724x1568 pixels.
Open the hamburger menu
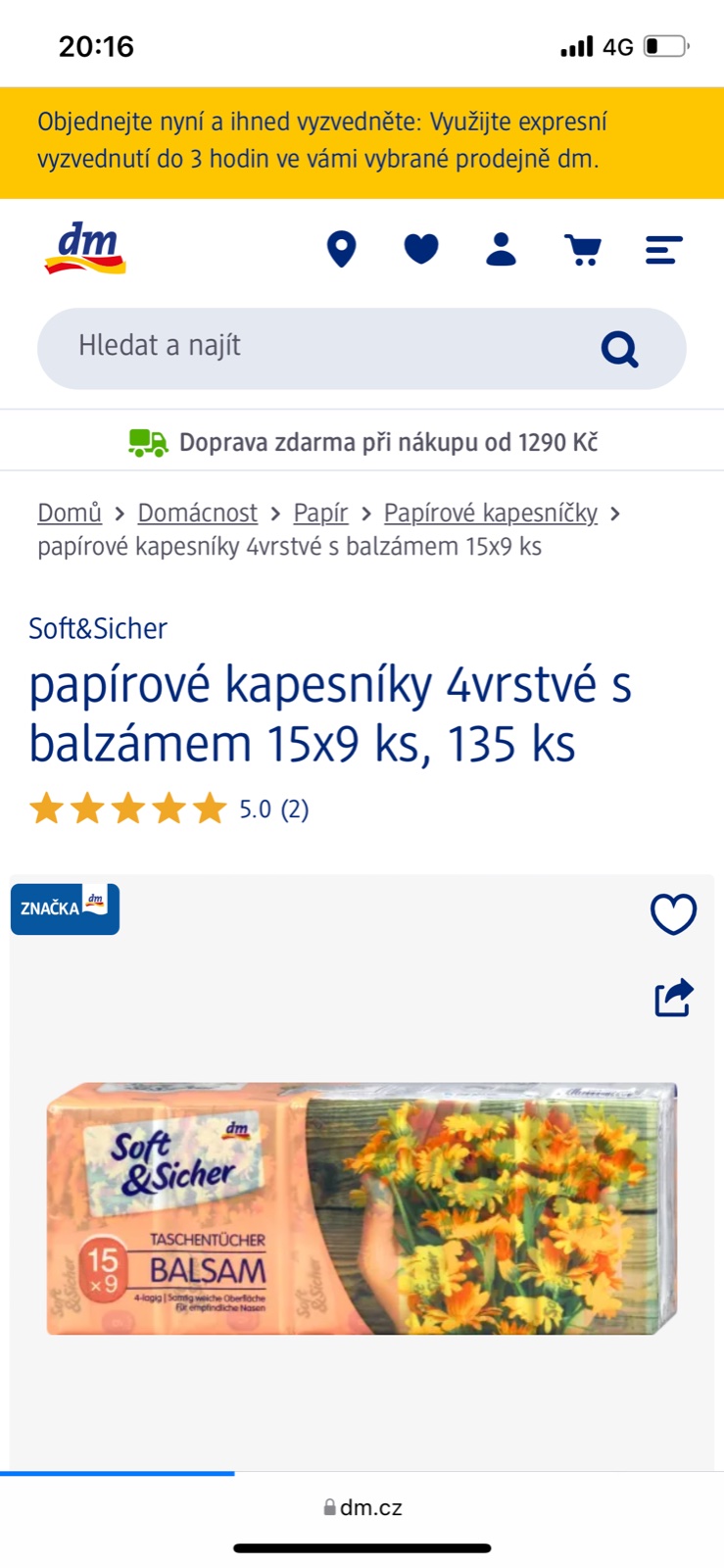pos(663,250)
